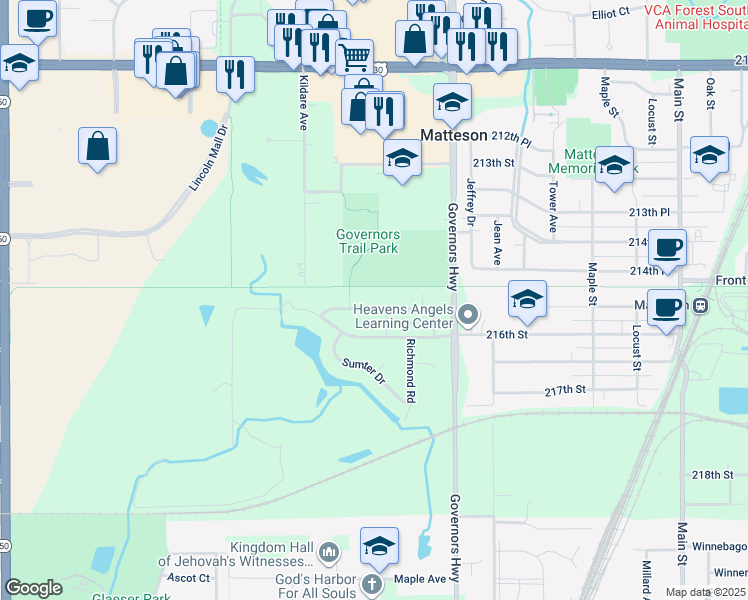The image size is (748, 600).
Task: Open Google logo link on map
Action: click(x=33, y=588)
